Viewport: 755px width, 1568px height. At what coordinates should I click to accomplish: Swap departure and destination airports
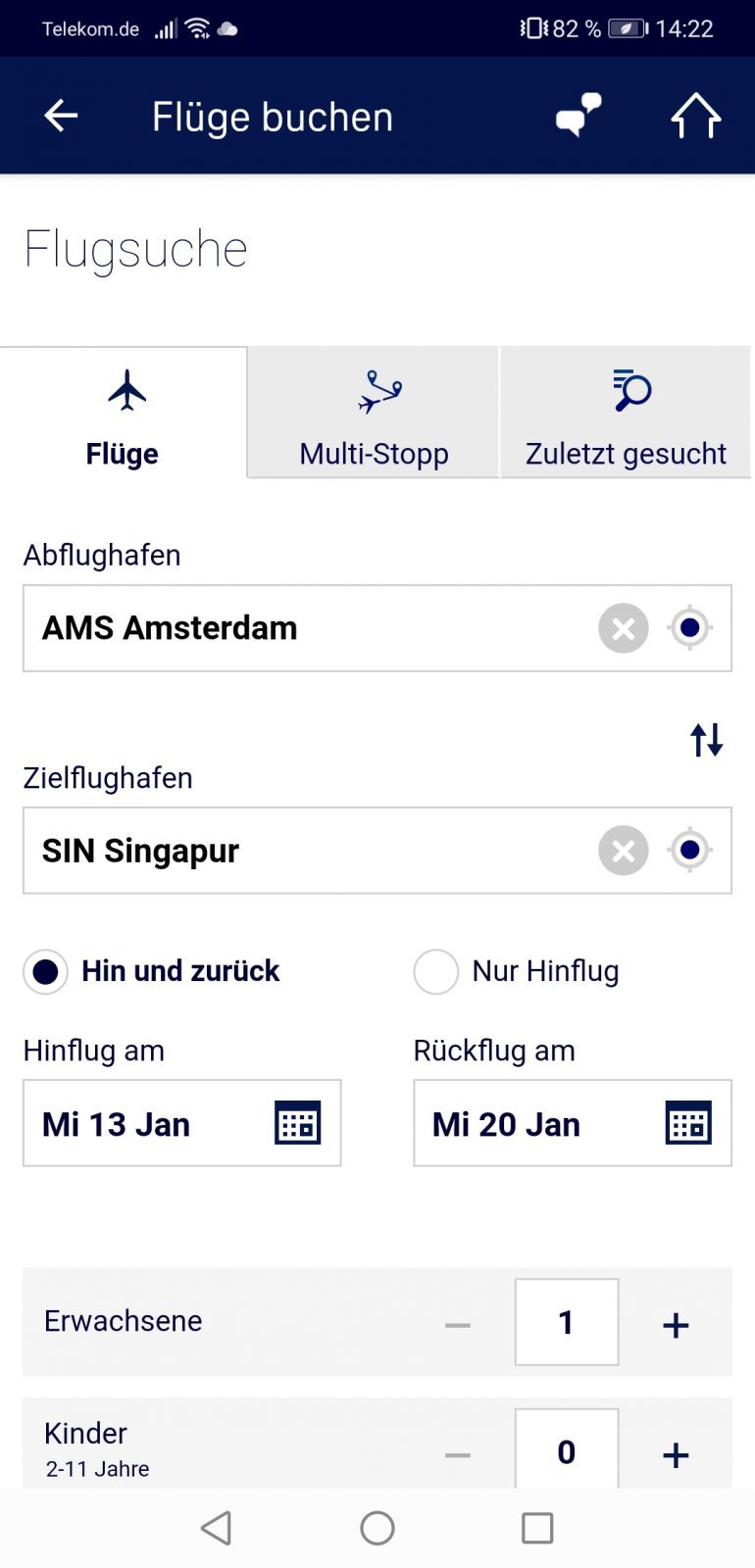coord(706,740)
